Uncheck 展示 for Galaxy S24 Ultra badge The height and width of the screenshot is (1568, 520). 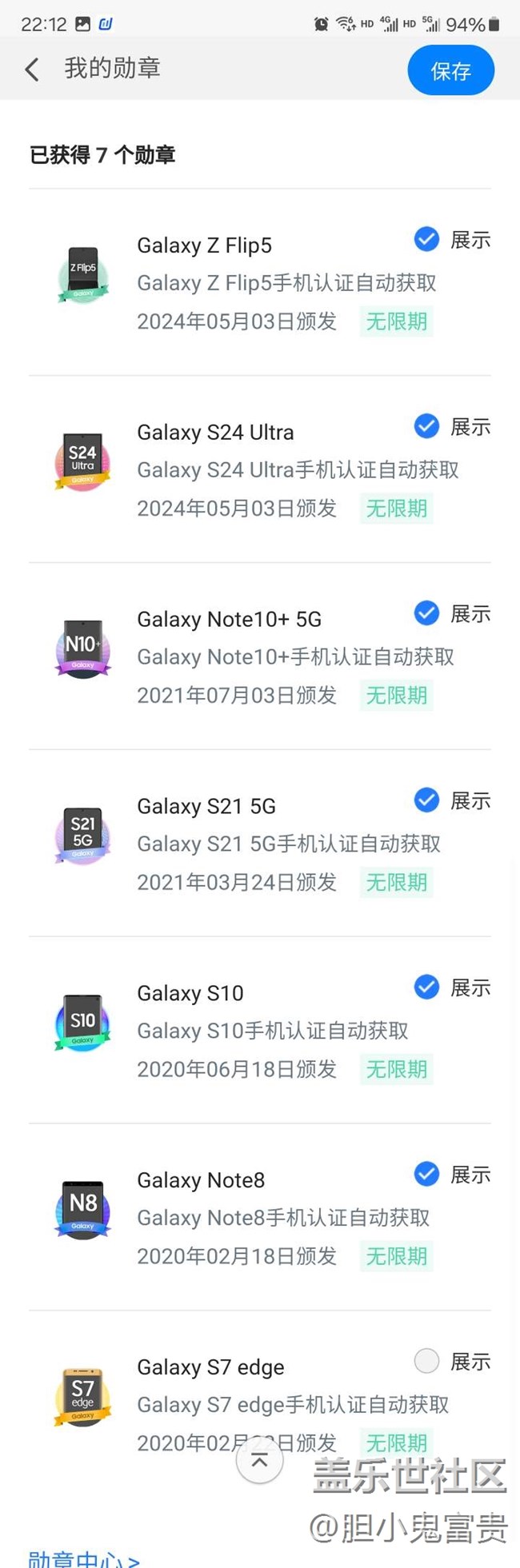tap(426, 426)
